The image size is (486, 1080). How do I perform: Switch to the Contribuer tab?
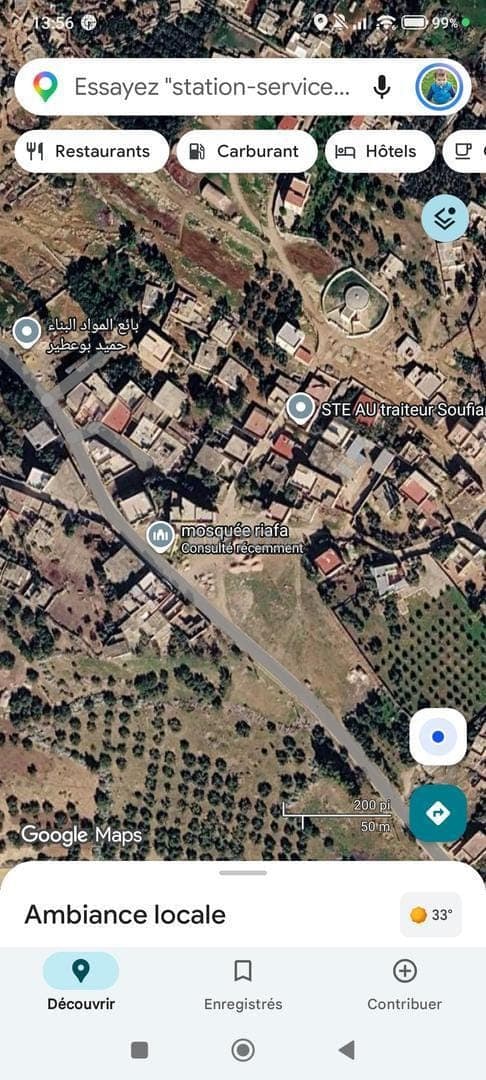[x=405, y=985]
